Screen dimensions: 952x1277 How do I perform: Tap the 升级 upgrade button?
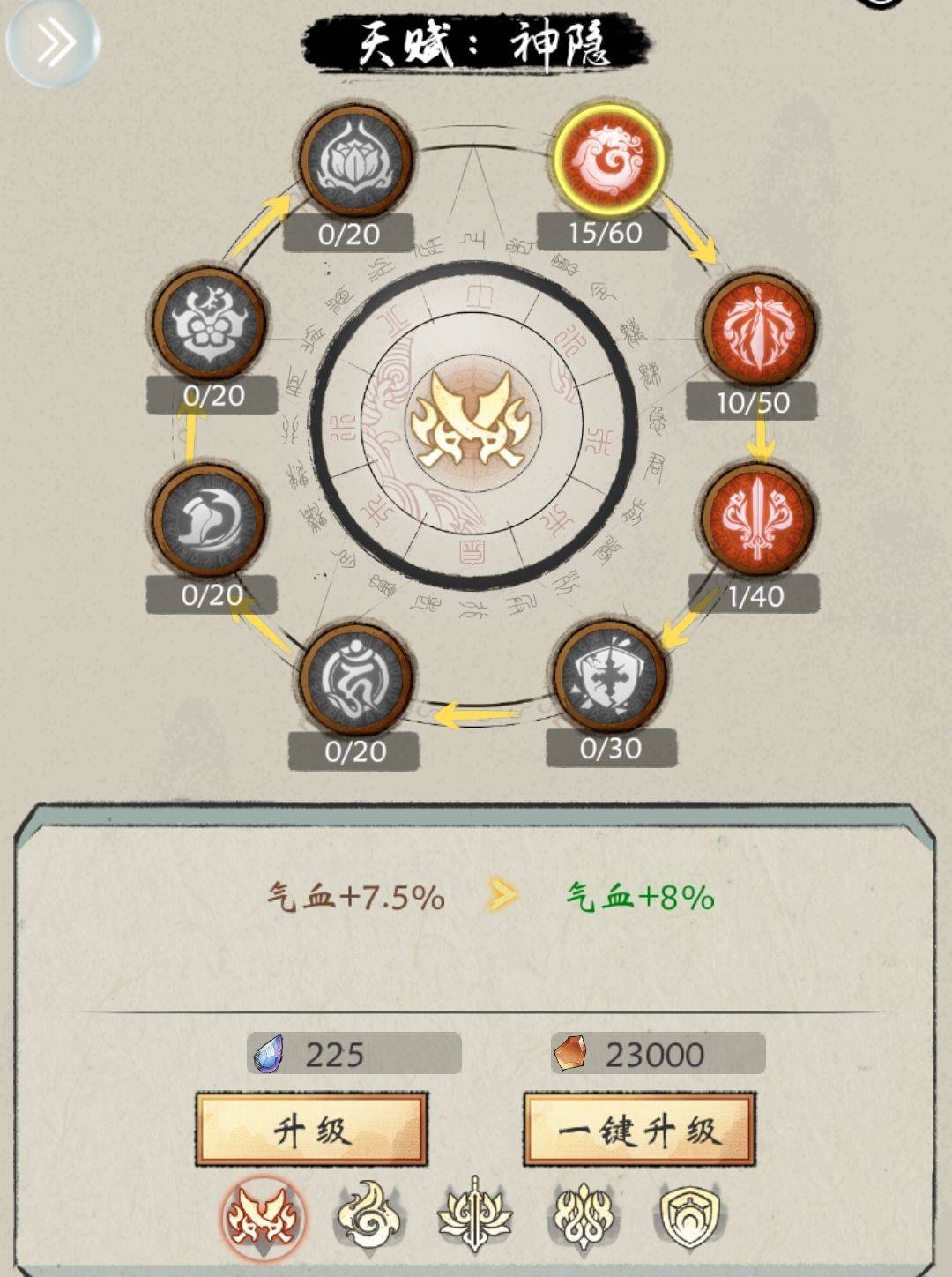coord(311,1130)
